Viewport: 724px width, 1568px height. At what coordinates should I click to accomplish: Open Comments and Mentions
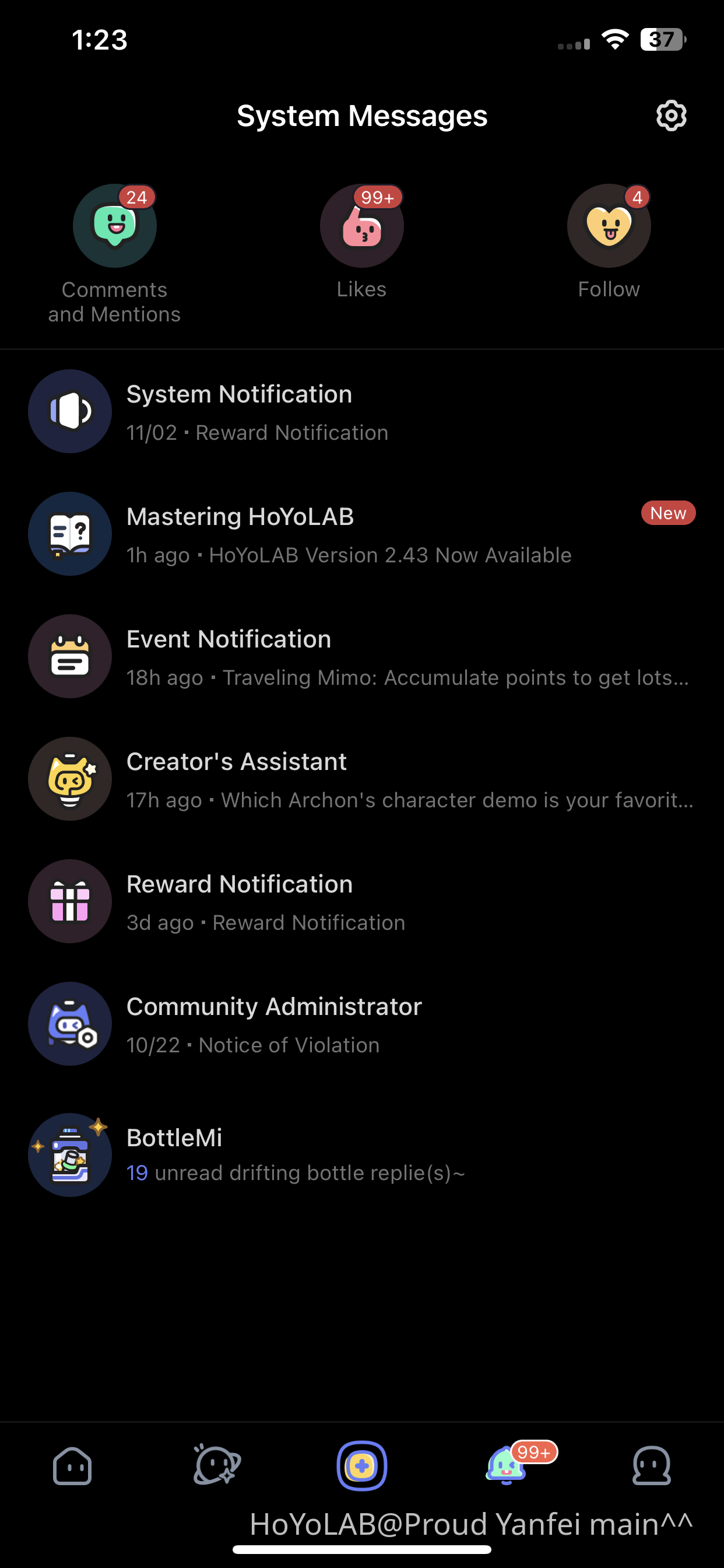click(114, 226)
